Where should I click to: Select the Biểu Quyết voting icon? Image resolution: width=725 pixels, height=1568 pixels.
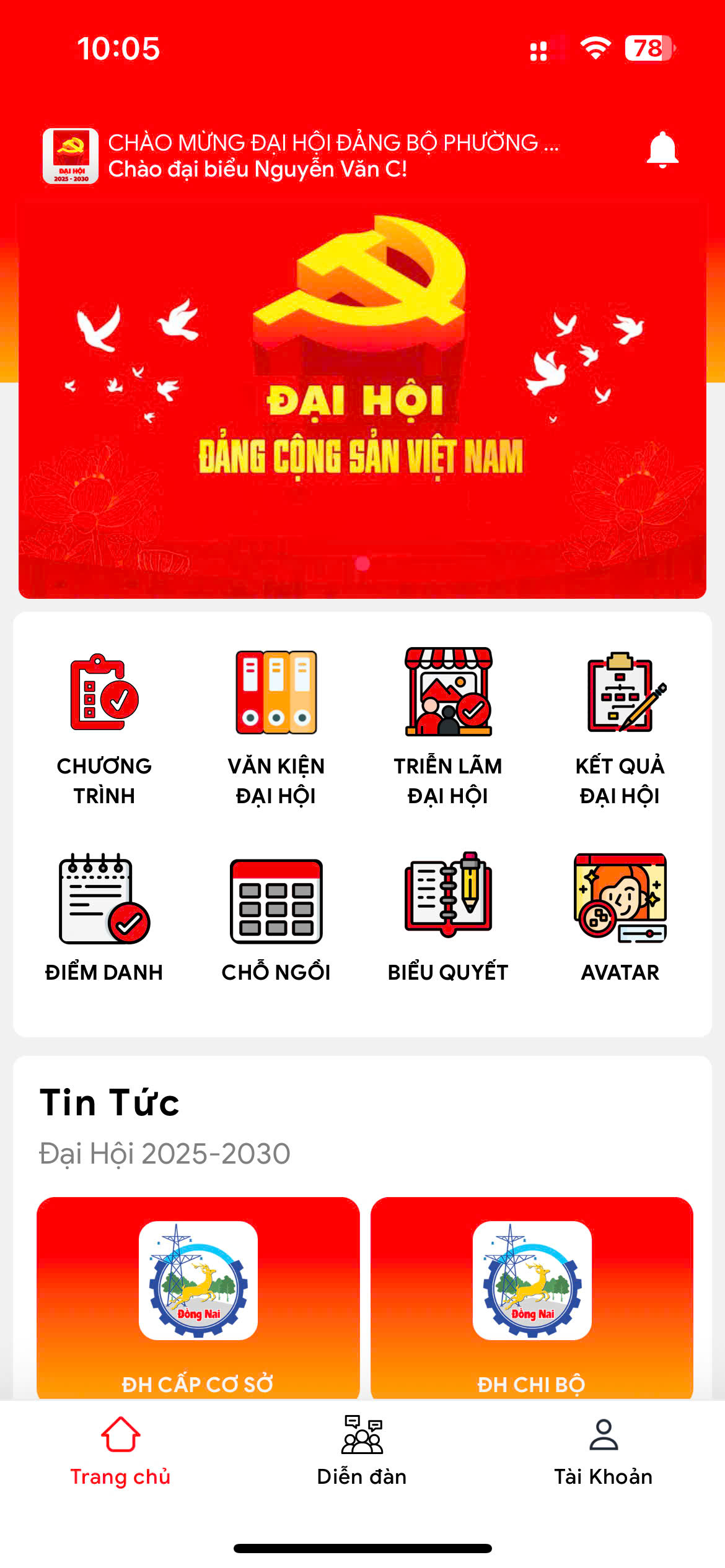tap(449, 898)
